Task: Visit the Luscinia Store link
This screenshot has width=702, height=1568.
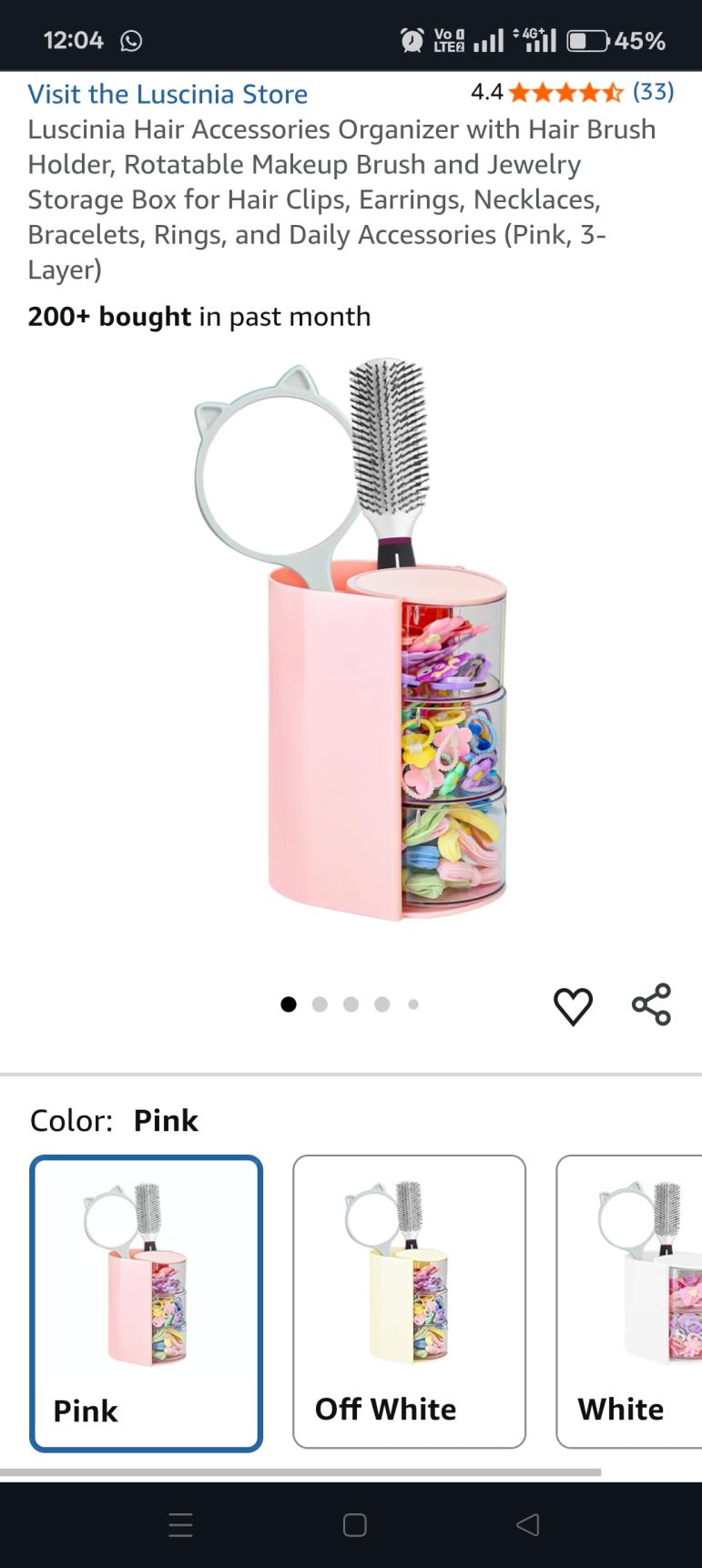Action: coord(168,94)
